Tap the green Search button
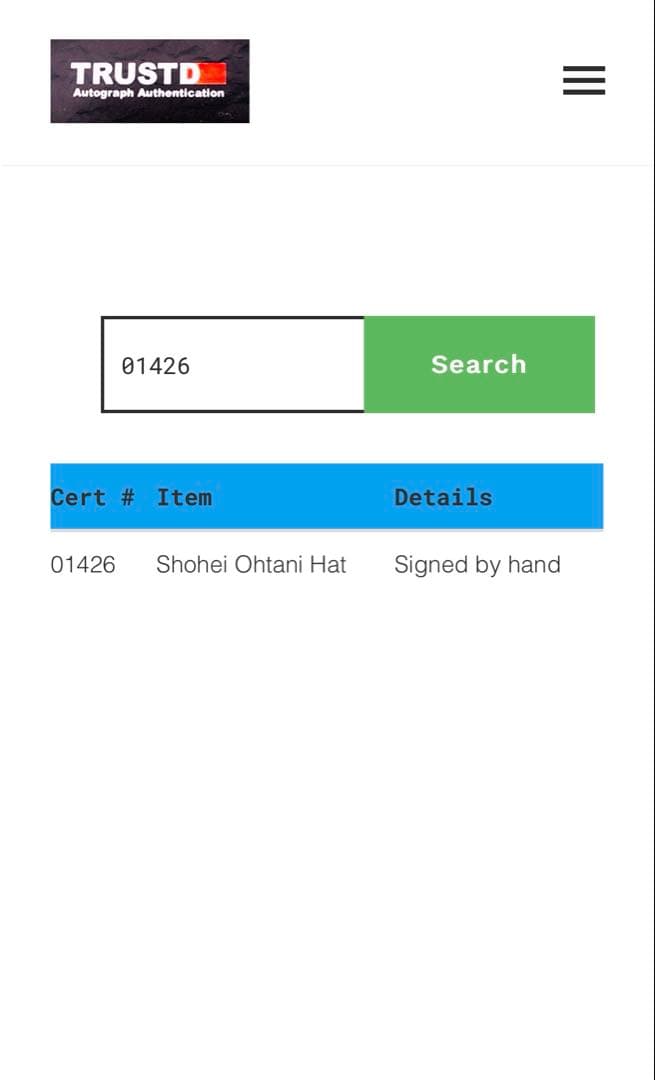 [479, 364]
